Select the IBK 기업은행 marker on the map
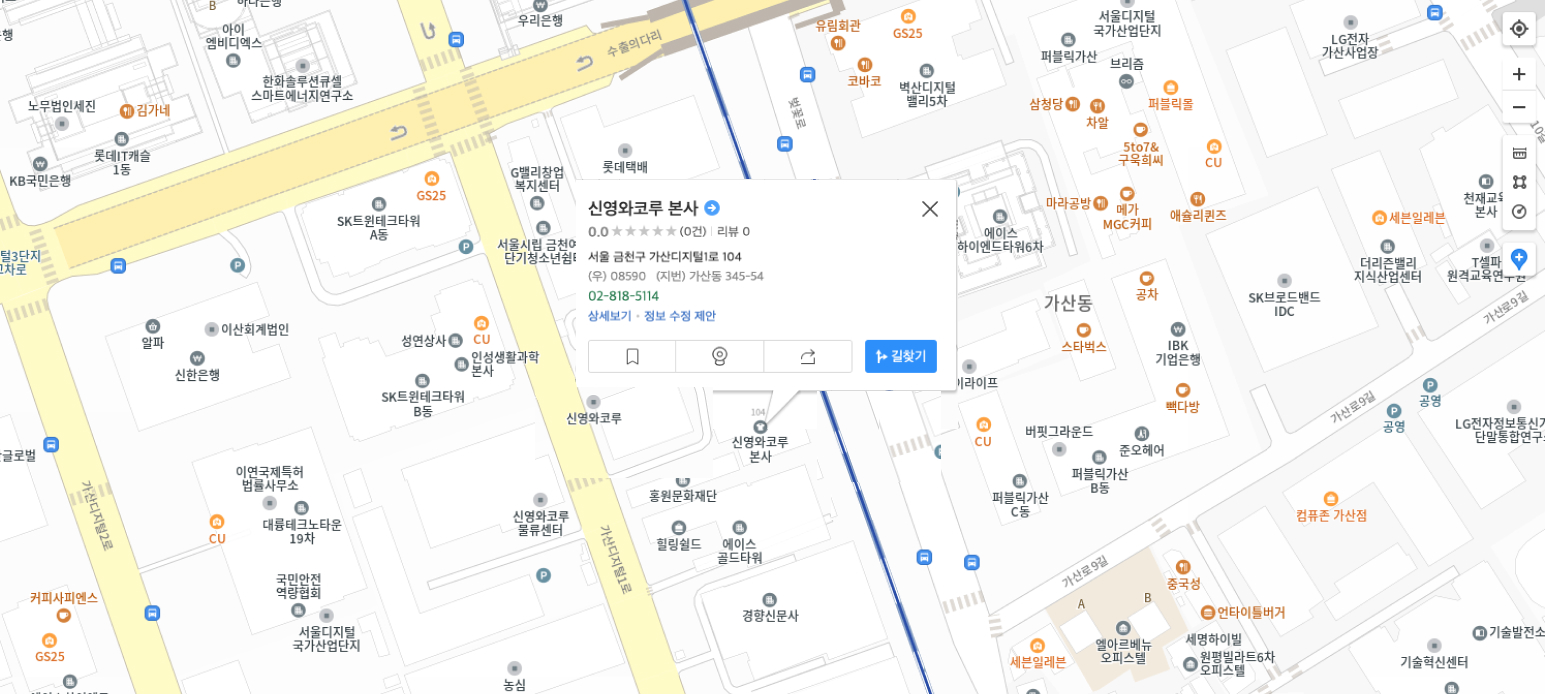Viewport: 1545px width, 694px height. coord(1177,330)
